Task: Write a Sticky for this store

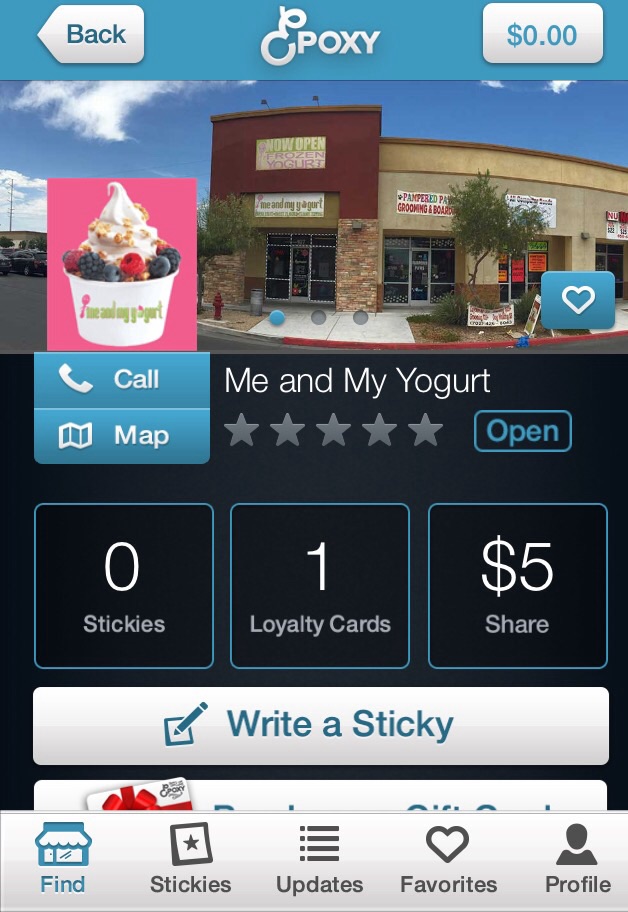Action: [x=320, y=725]
